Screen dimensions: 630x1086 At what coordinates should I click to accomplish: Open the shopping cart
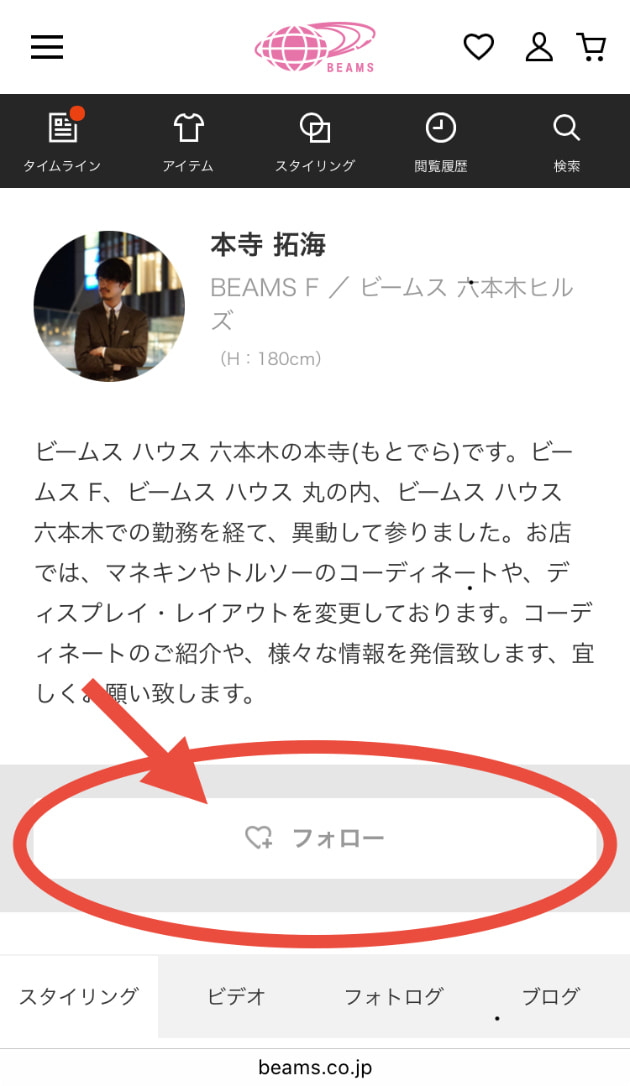coord(592,47)
